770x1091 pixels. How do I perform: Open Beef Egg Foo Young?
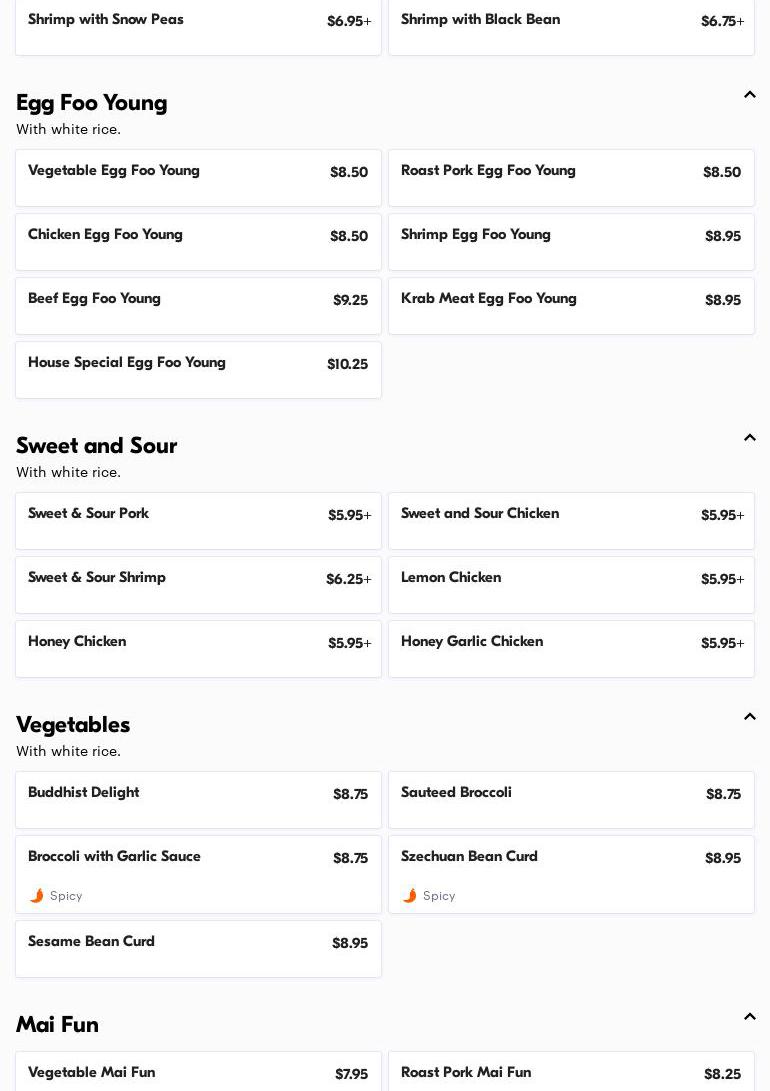tap(198, 305)
